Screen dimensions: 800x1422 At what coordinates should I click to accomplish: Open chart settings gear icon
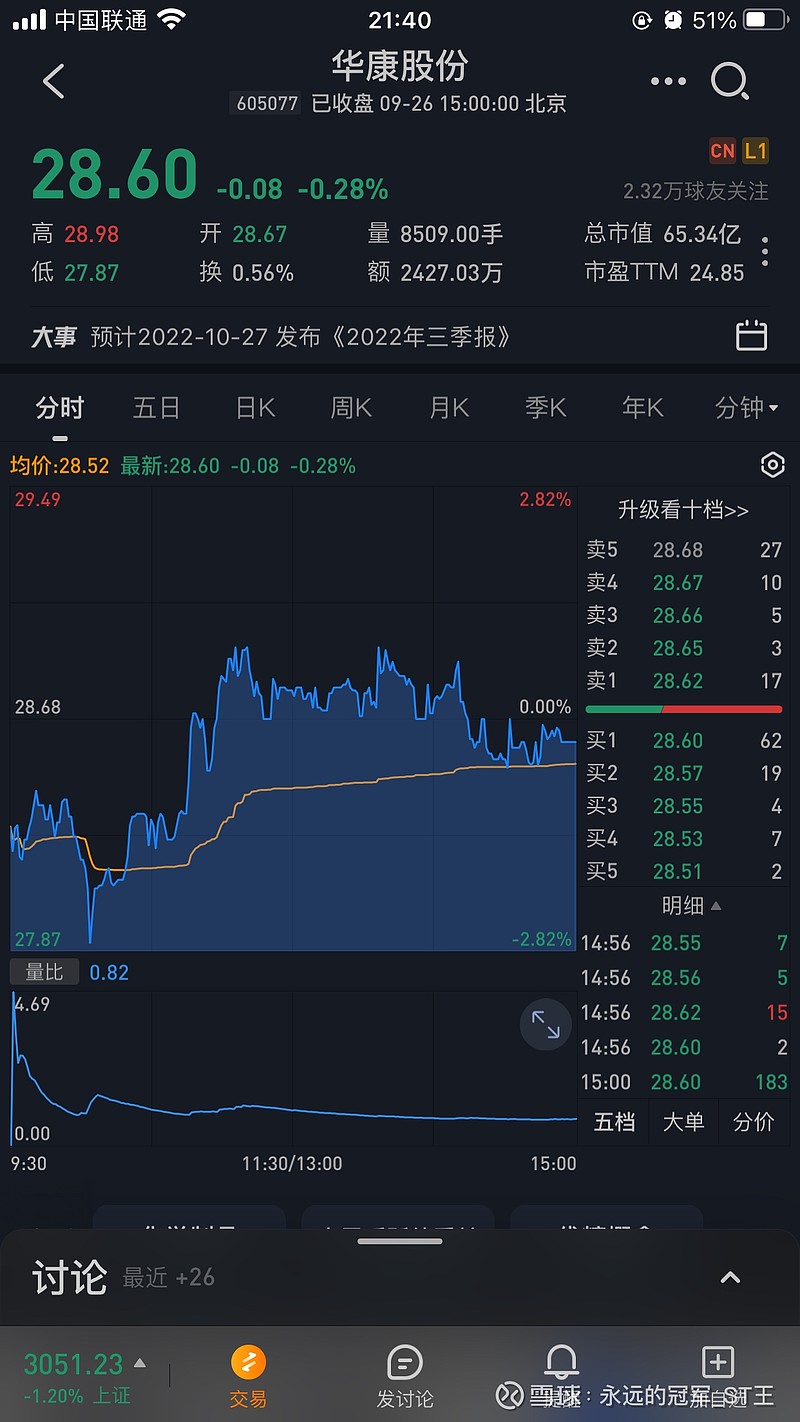(772, 465)
